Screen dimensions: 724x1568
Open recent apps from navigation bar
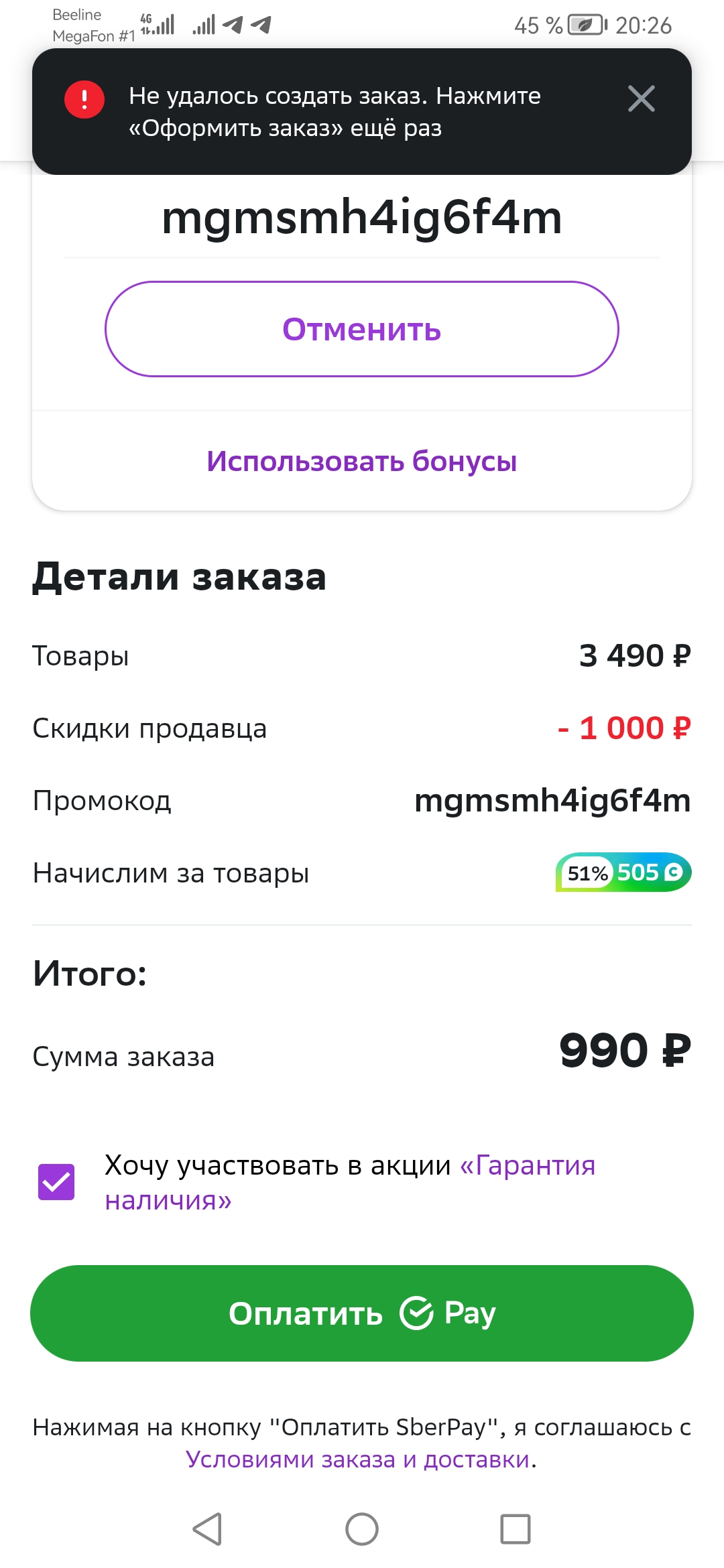[516, 1529]
